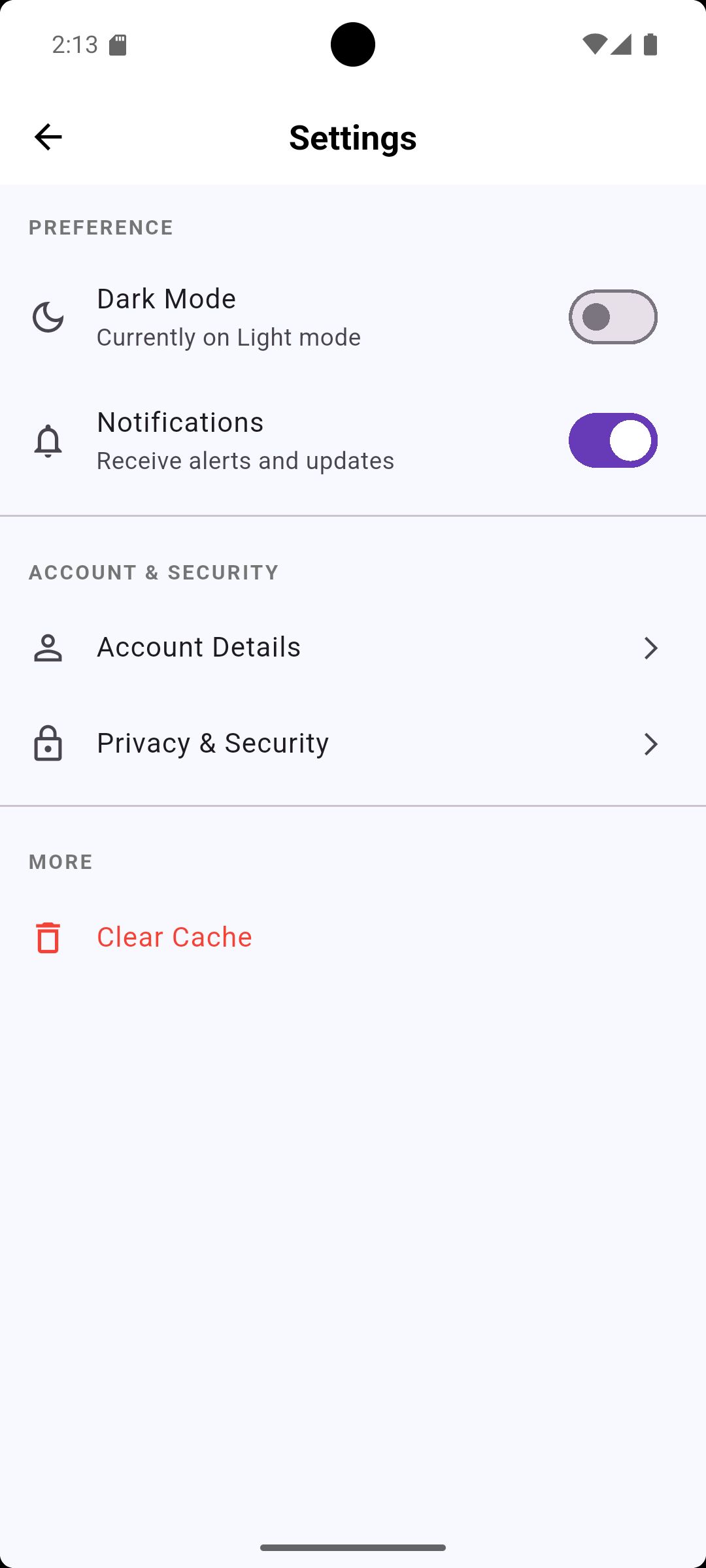Tap Clear Cache
This screenshot has height=1568, width=706.
pyautogui.click(x=174, y=937)
